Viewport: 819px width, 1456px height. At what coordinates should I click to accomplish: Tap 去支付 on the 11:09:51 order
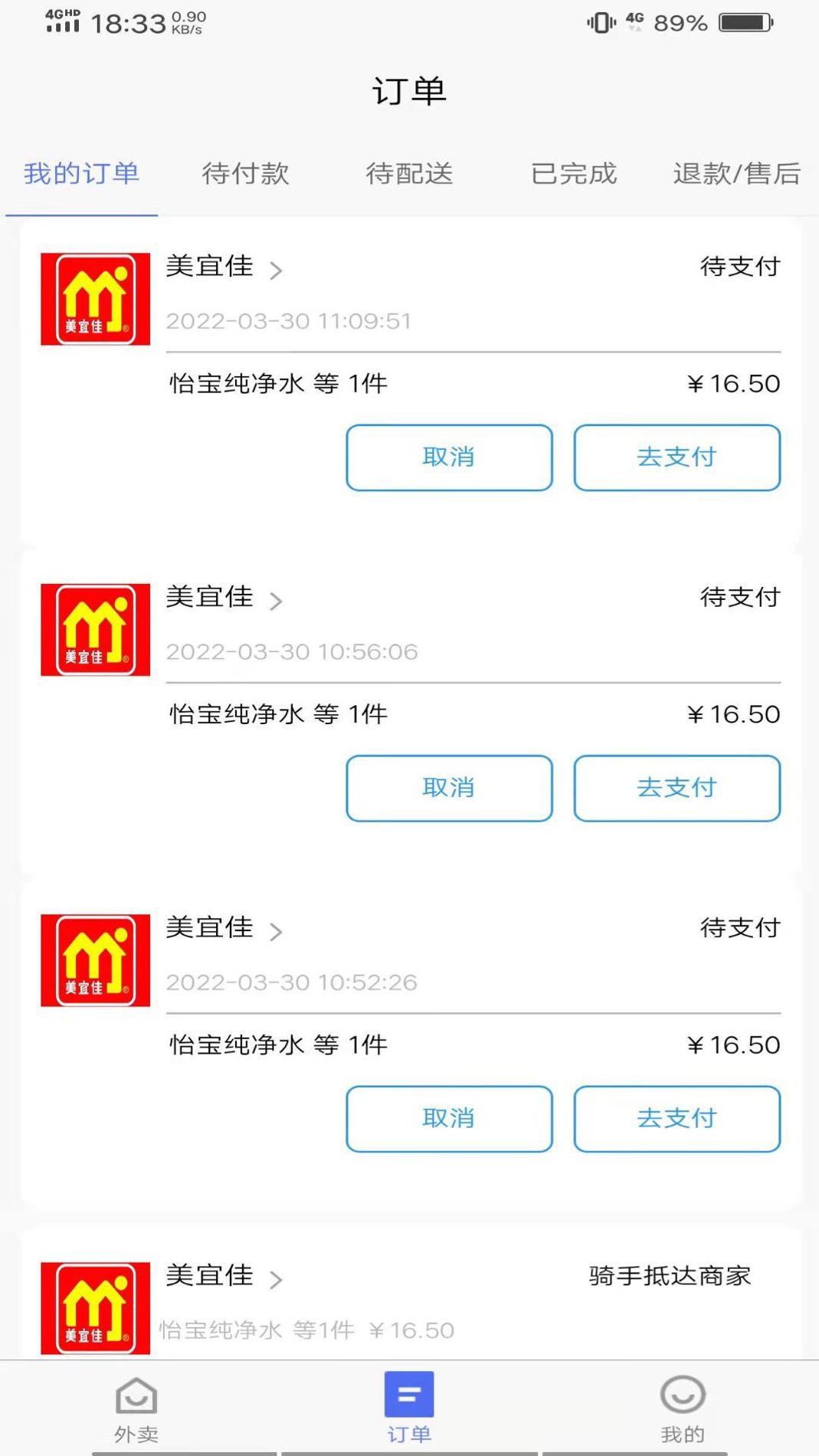(677, 457)
